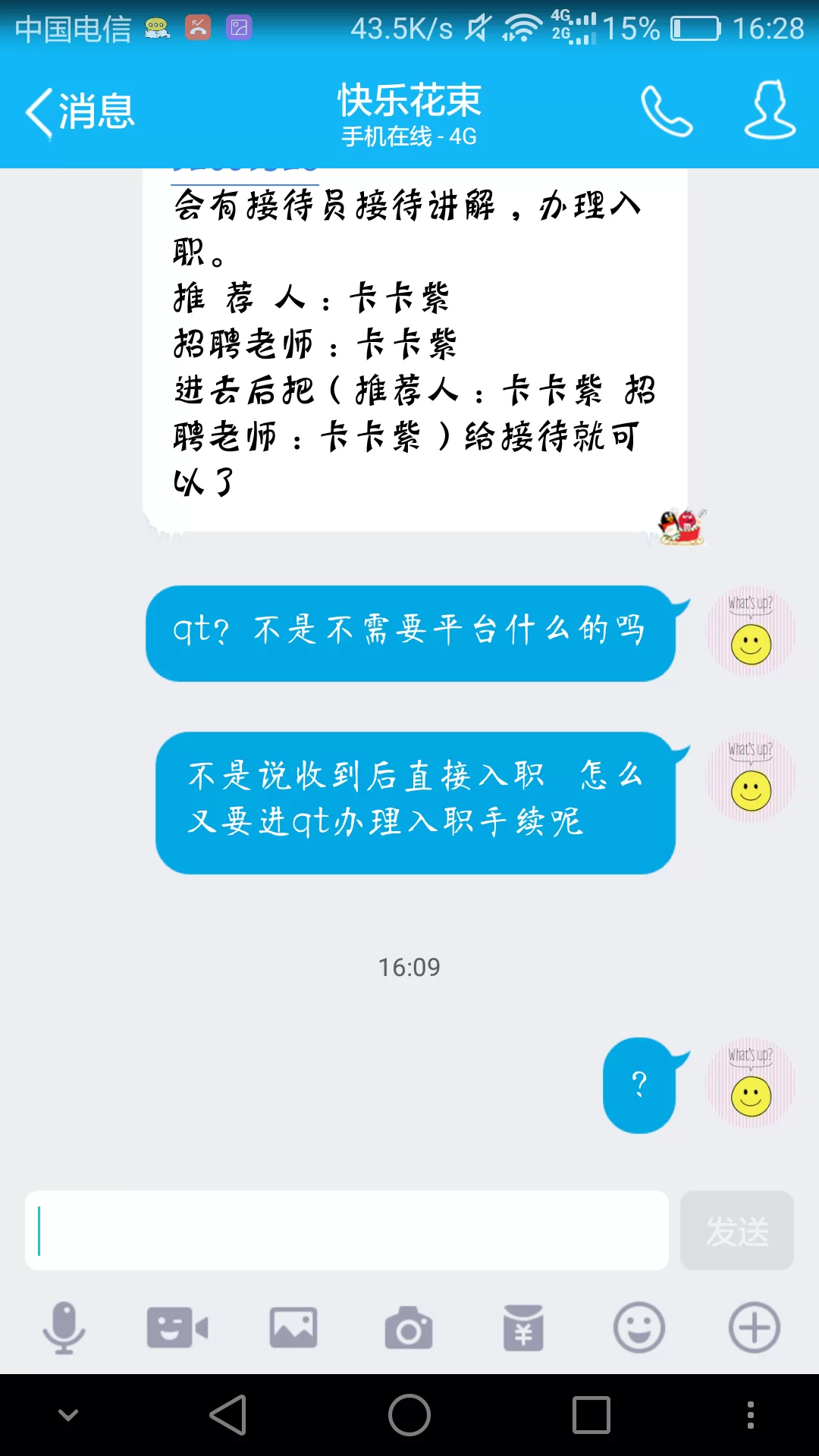Start a video call from the toolbar

click(x=177, y=1327)
